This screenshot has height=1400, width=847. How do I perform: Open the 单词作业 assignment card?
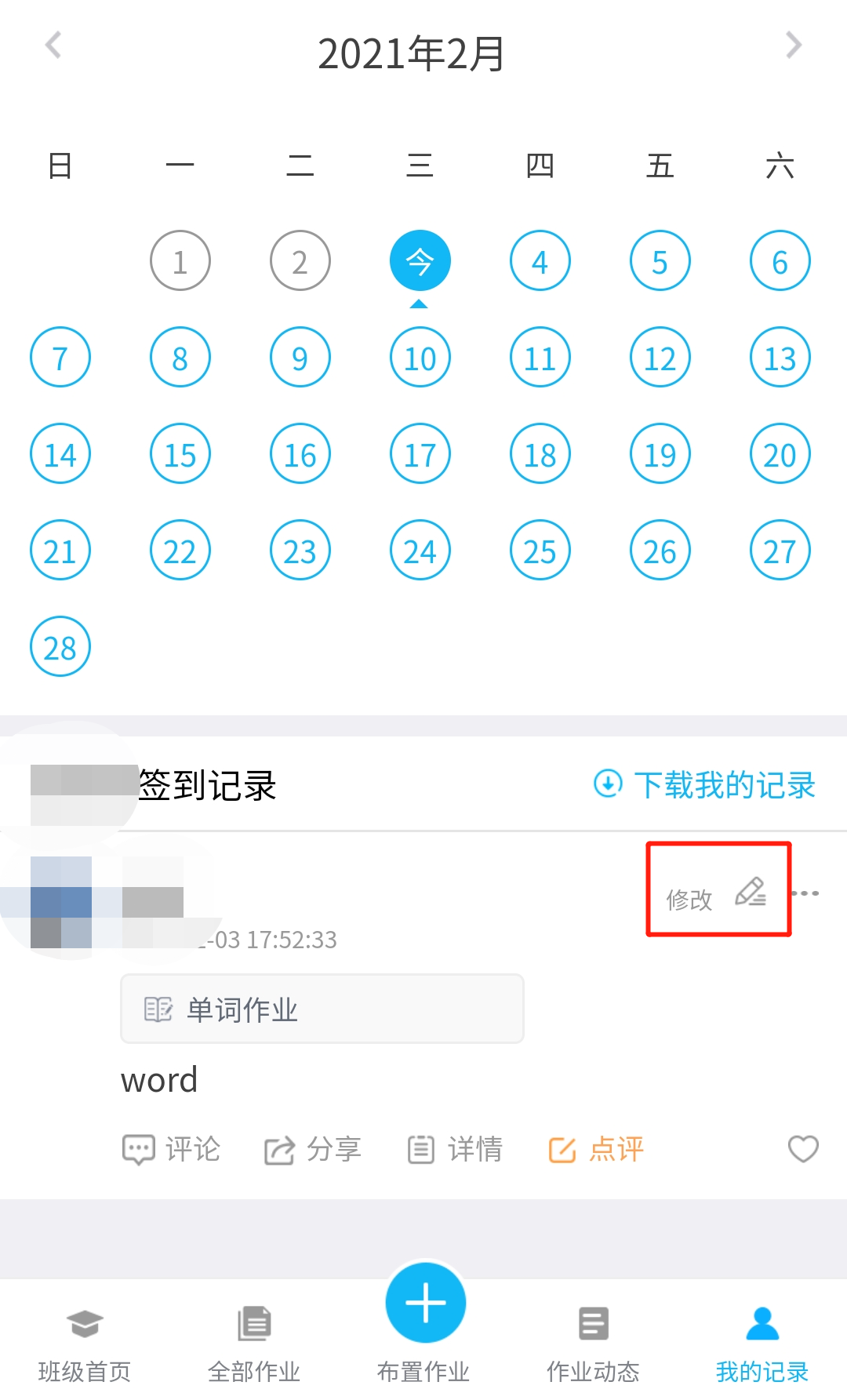tap(322, 1009)
